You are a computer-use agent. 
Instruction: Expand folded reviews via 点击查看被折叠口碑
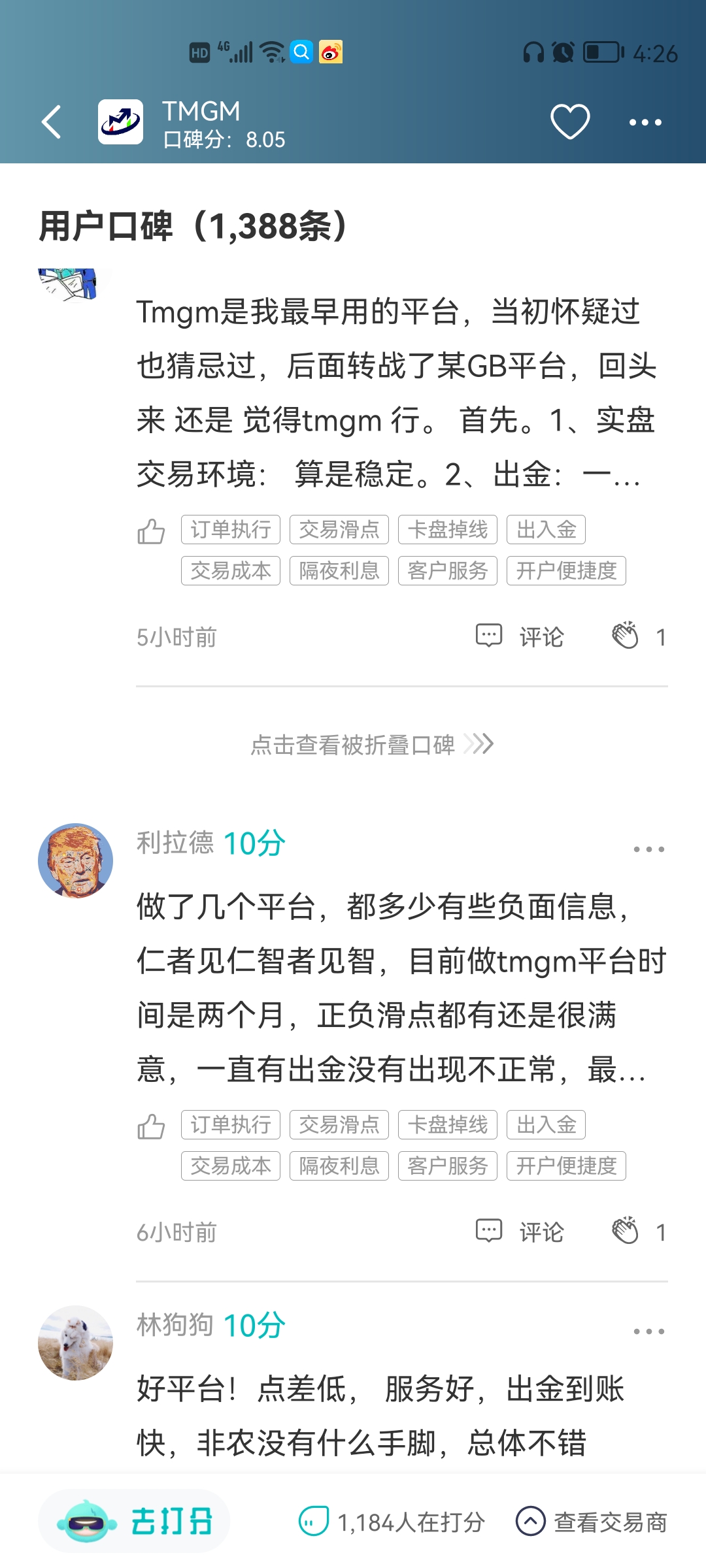pos(371,744)
